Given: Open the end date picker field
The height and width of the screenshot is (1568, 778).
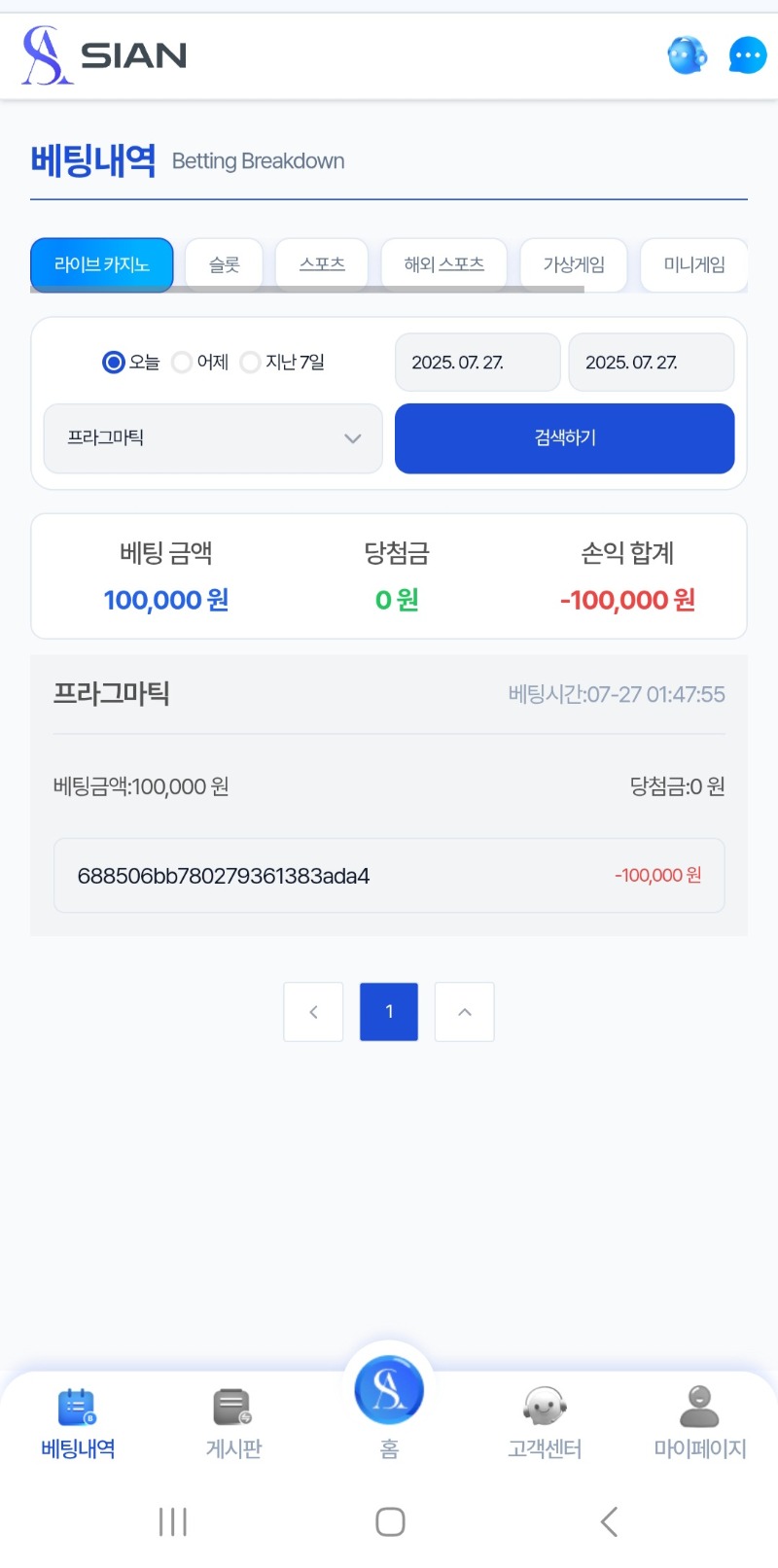Looking at the screenshot, I should point(651,363).
